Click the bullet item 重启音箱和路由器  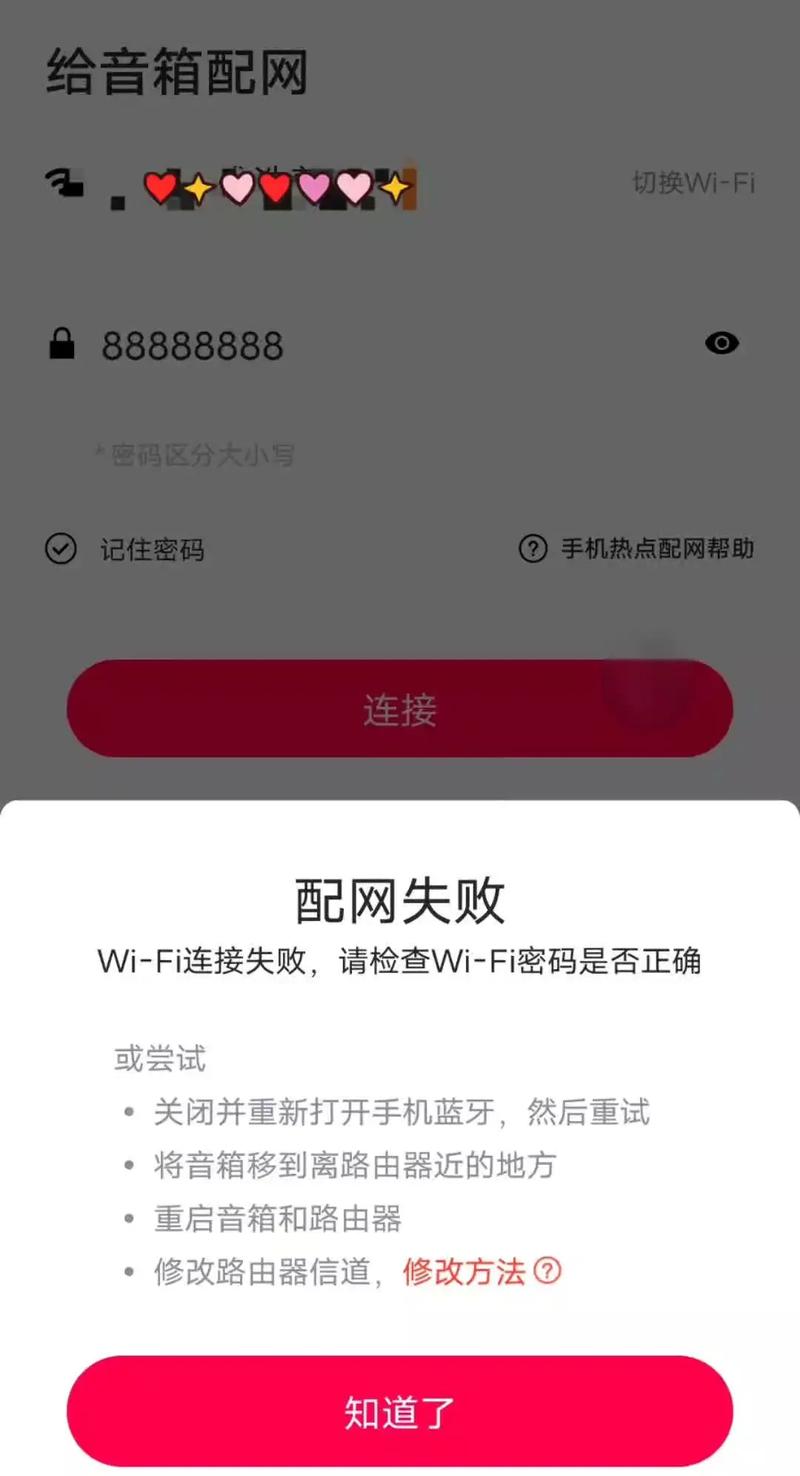tap(283, 1218)
